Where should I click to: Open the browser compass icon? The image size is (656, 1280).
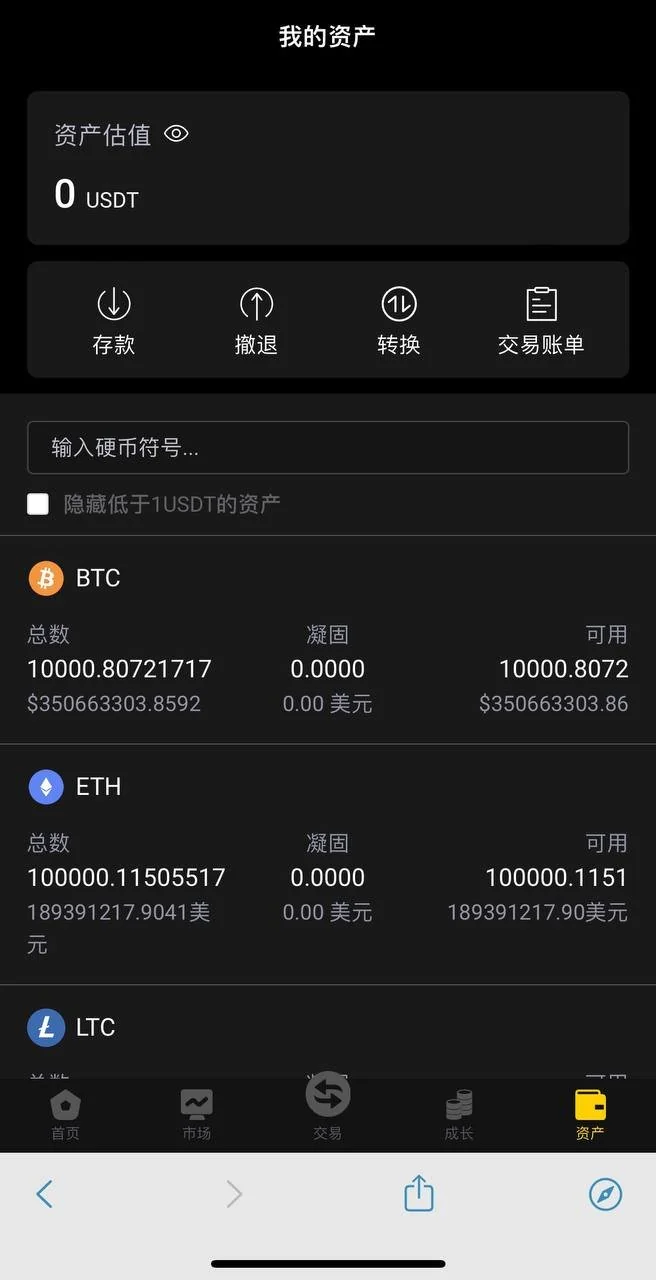[x=605, y=1193]
